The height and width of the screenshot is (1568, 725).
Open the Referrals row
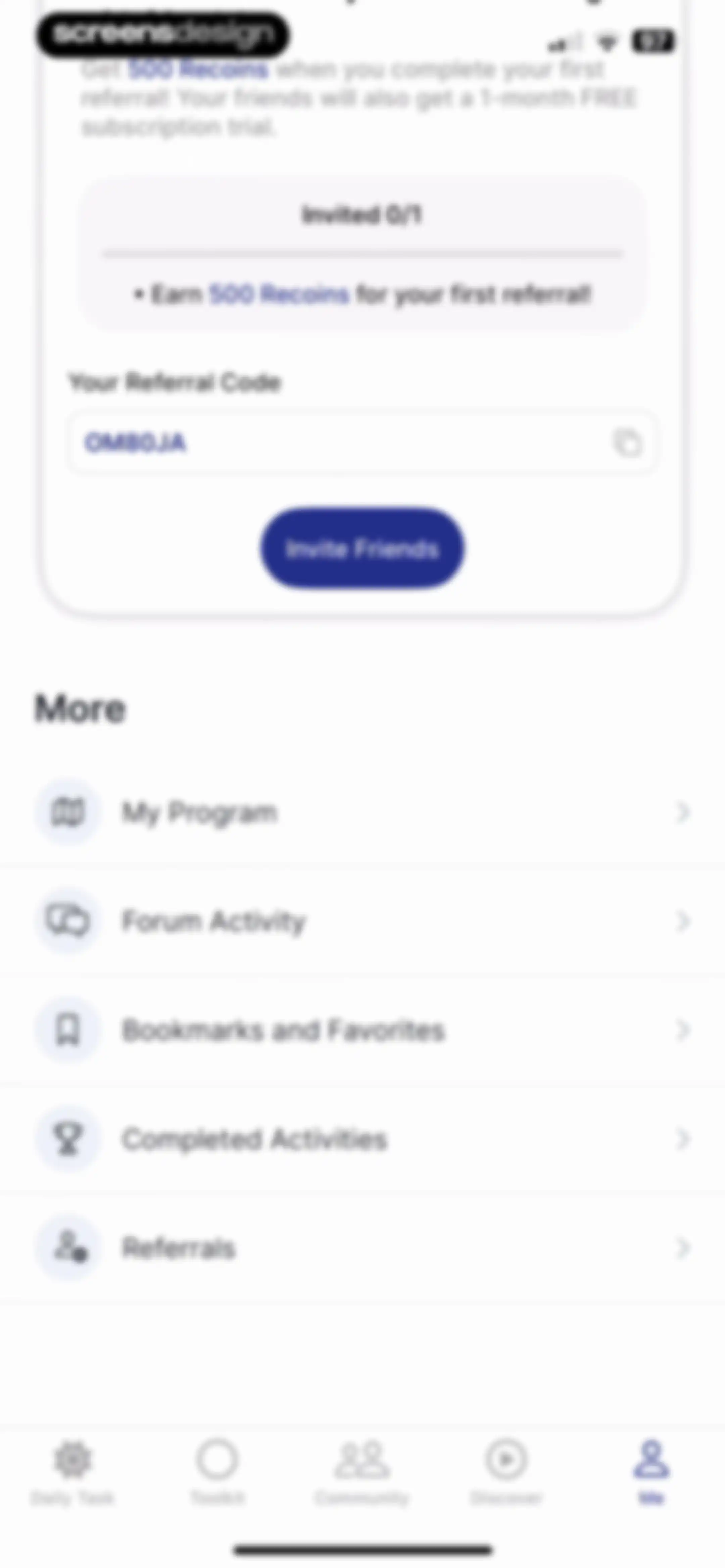[x=362, y=1248]
